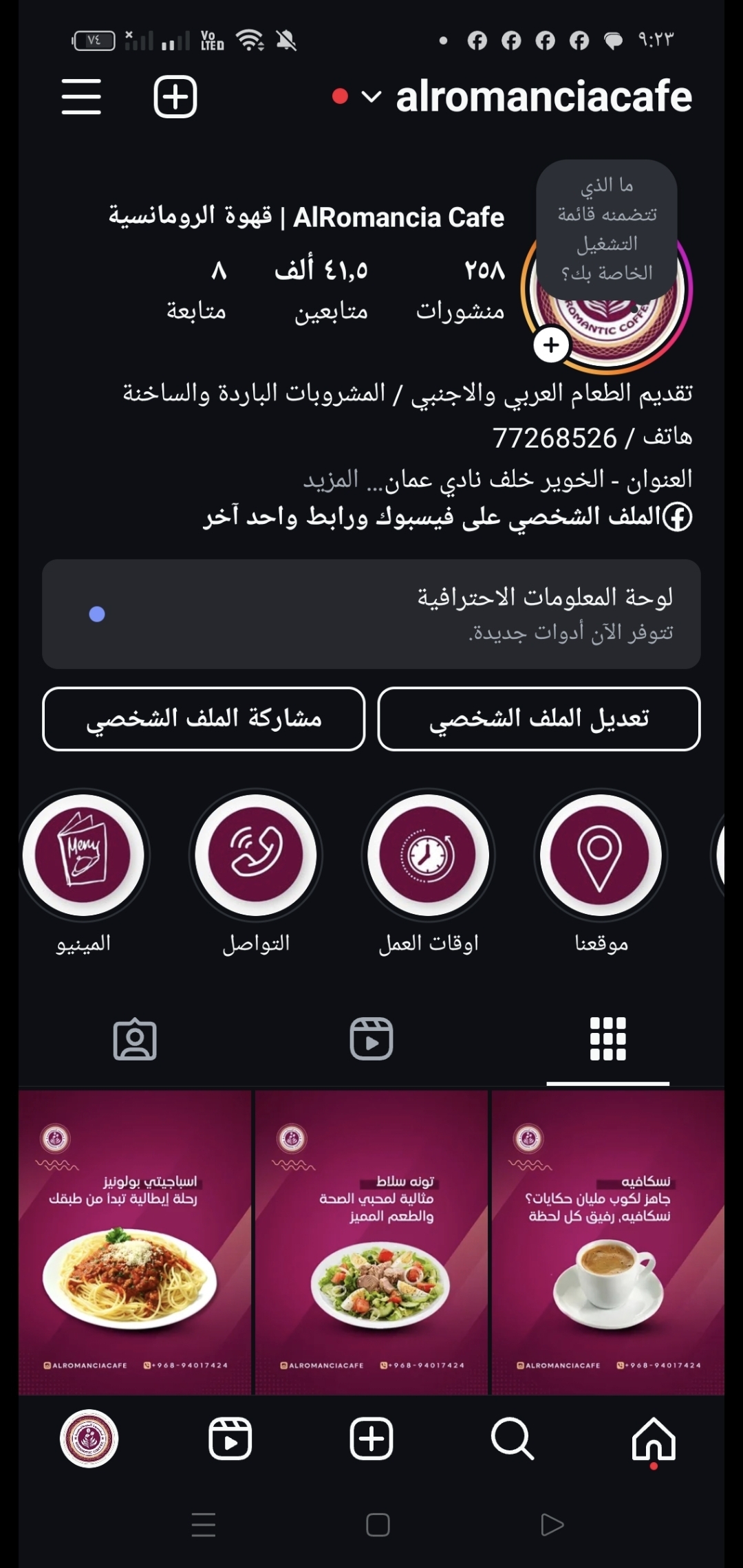Open the spaghetti bolognese post
The width and height of the screenshot is (743, 1568).
(x=135, y=1241)
